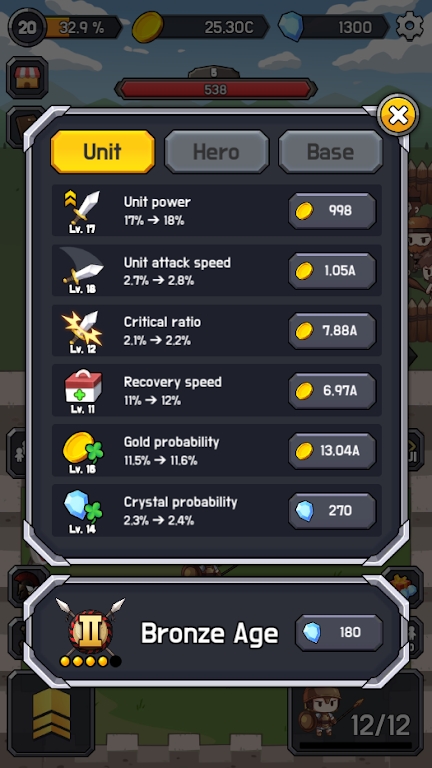The width and height of the screenshot is (432, 768).
Task: Purchase Critical ratio upgrade for 7.88A
Action: click(332, 331)
